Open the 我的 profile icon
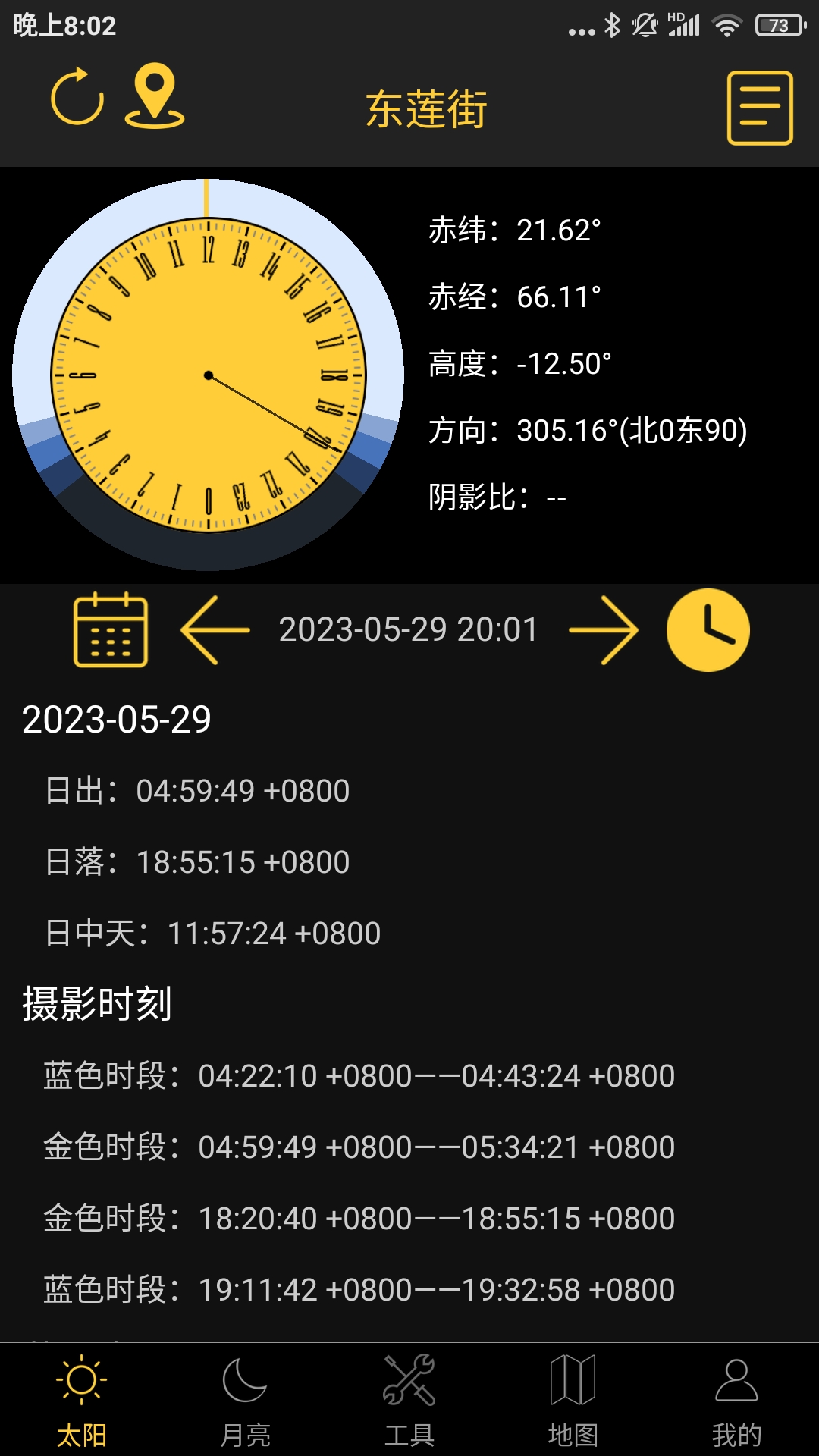Screen dimensions: 819x1456 pos(736,1398)
